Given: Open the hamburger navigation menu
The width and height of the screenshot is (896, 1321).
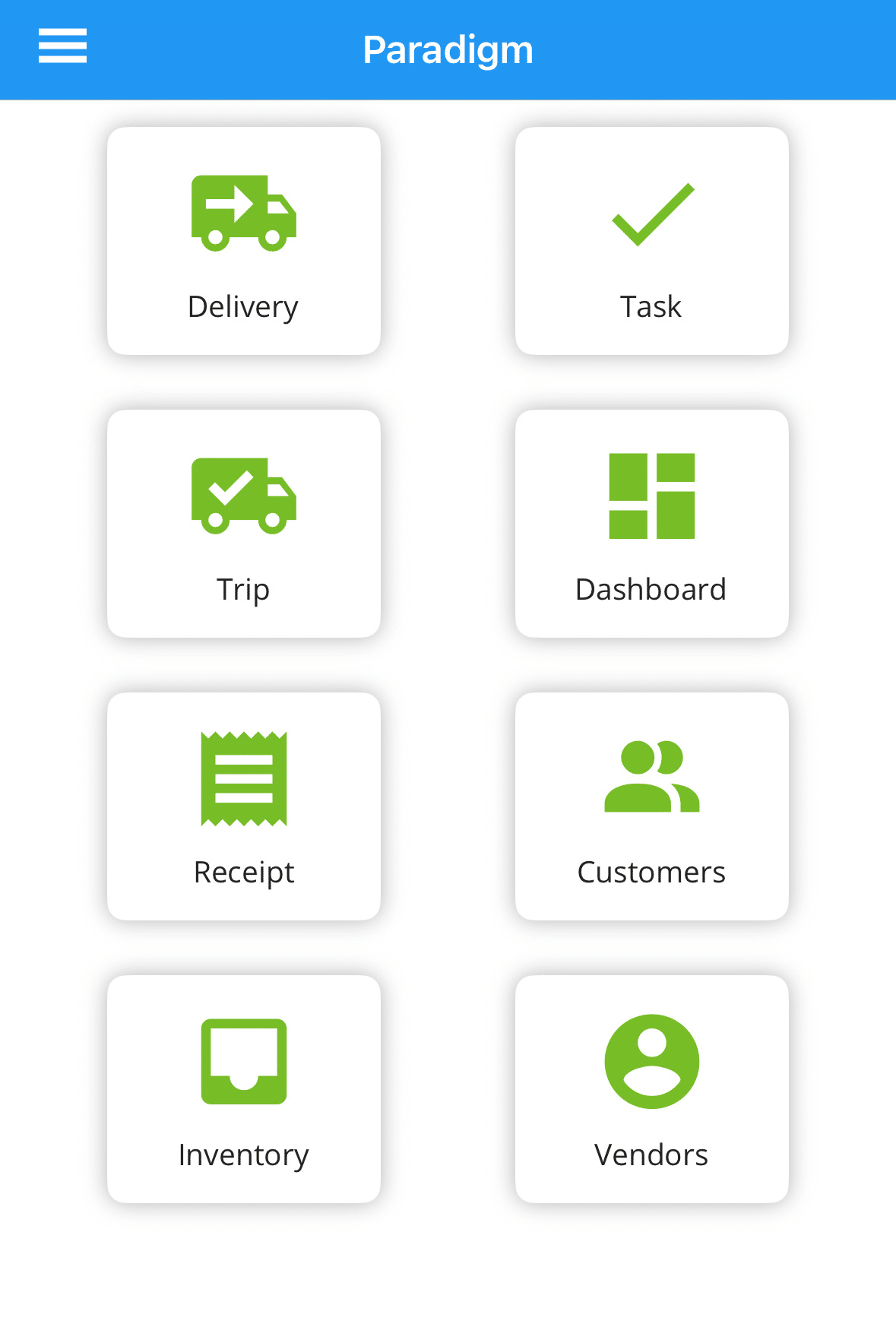Looking at the screenshot, I should pos(62,46).
